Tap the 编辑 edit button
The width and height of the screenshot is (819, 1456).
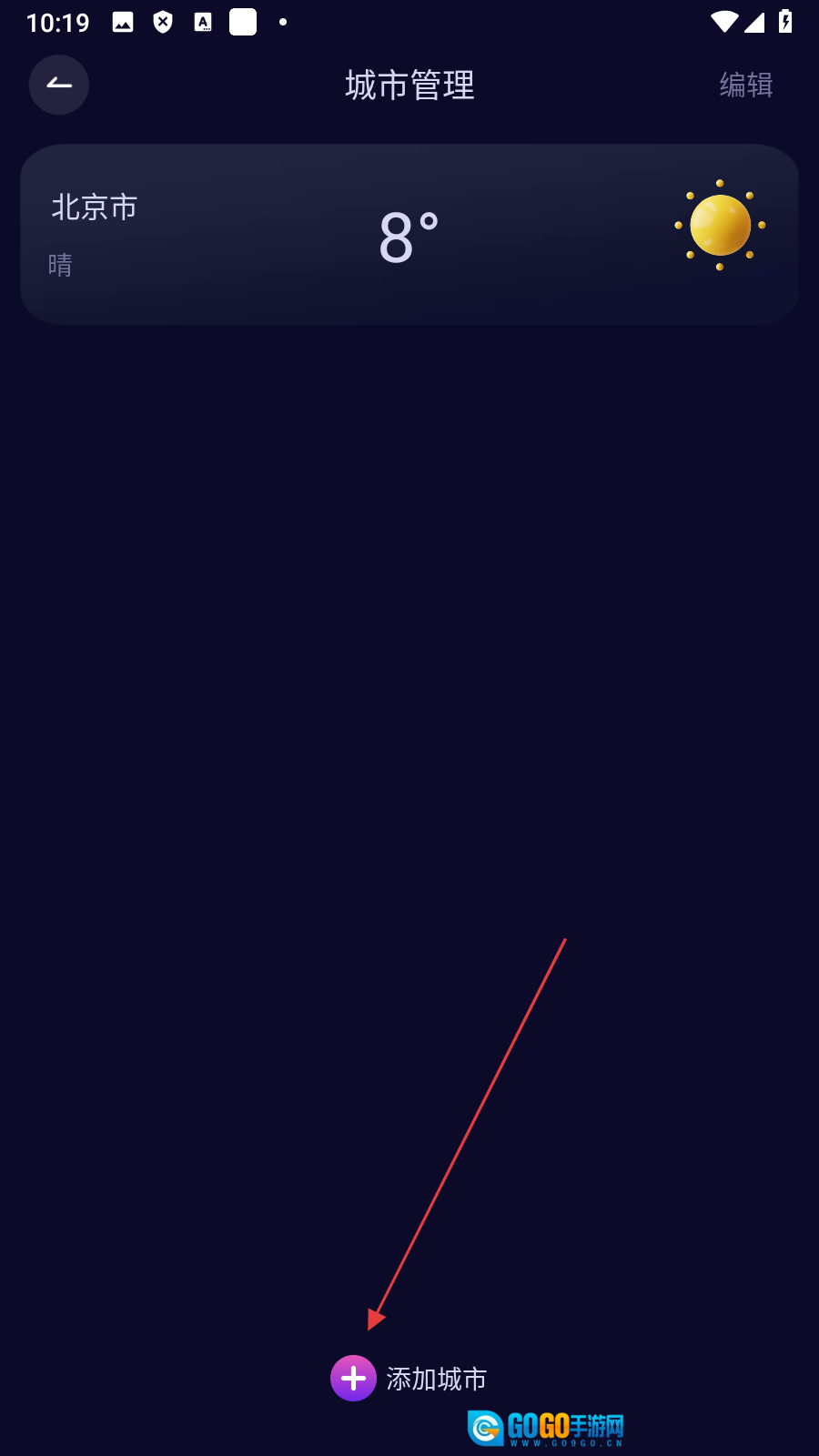(745, 85)
